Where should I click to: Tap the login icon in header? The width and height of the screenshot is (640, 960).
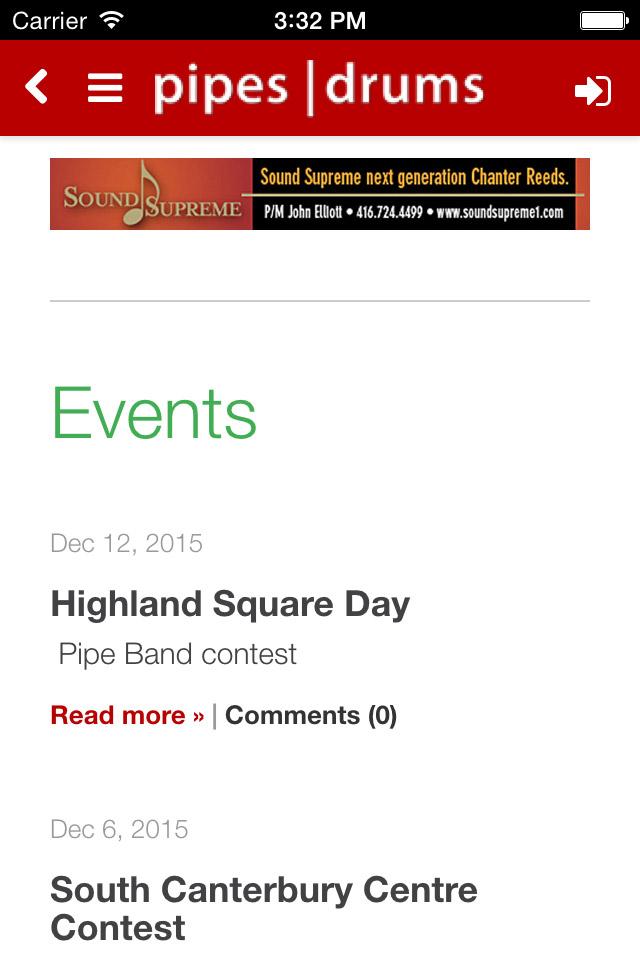click(x=592, y=91)
